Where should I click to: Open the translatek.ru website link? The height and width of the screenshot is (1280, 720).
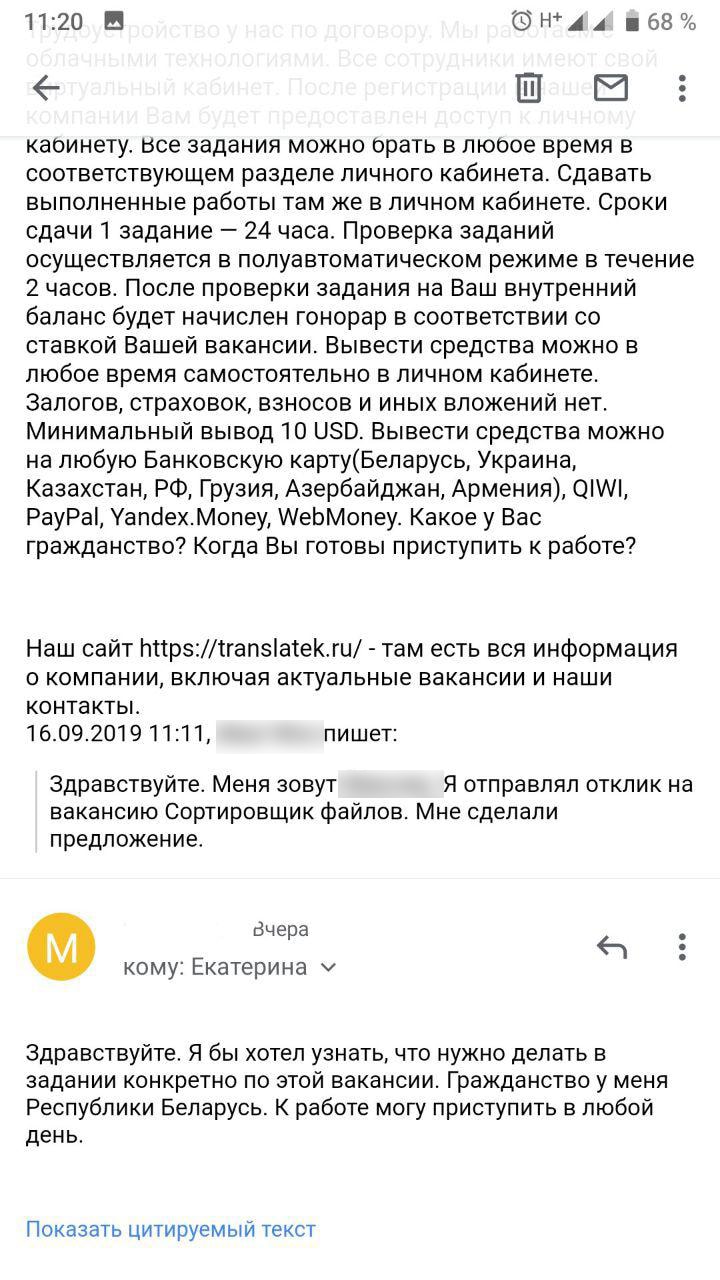[x=249, y=648]
